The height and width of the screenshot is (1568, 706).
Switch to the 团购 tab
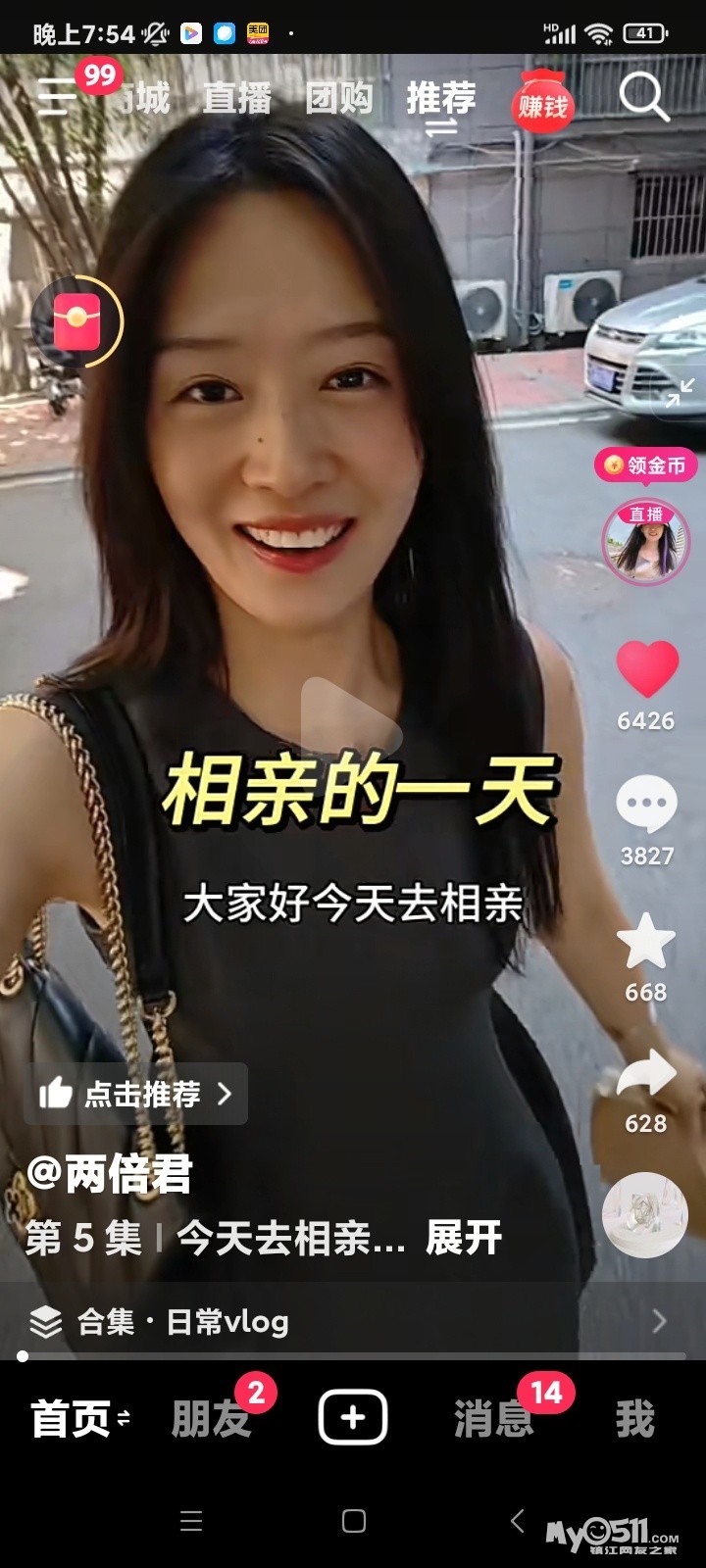[338, 98]
